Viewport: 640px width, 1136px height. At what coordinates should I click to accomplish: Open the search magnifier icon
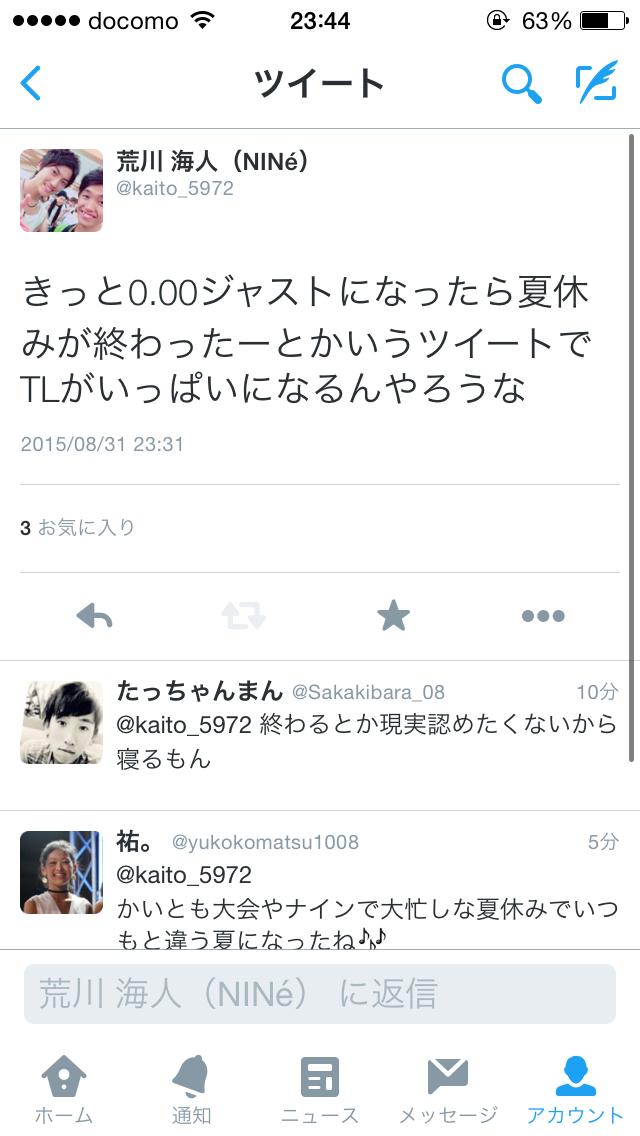(x=520, y=84)
